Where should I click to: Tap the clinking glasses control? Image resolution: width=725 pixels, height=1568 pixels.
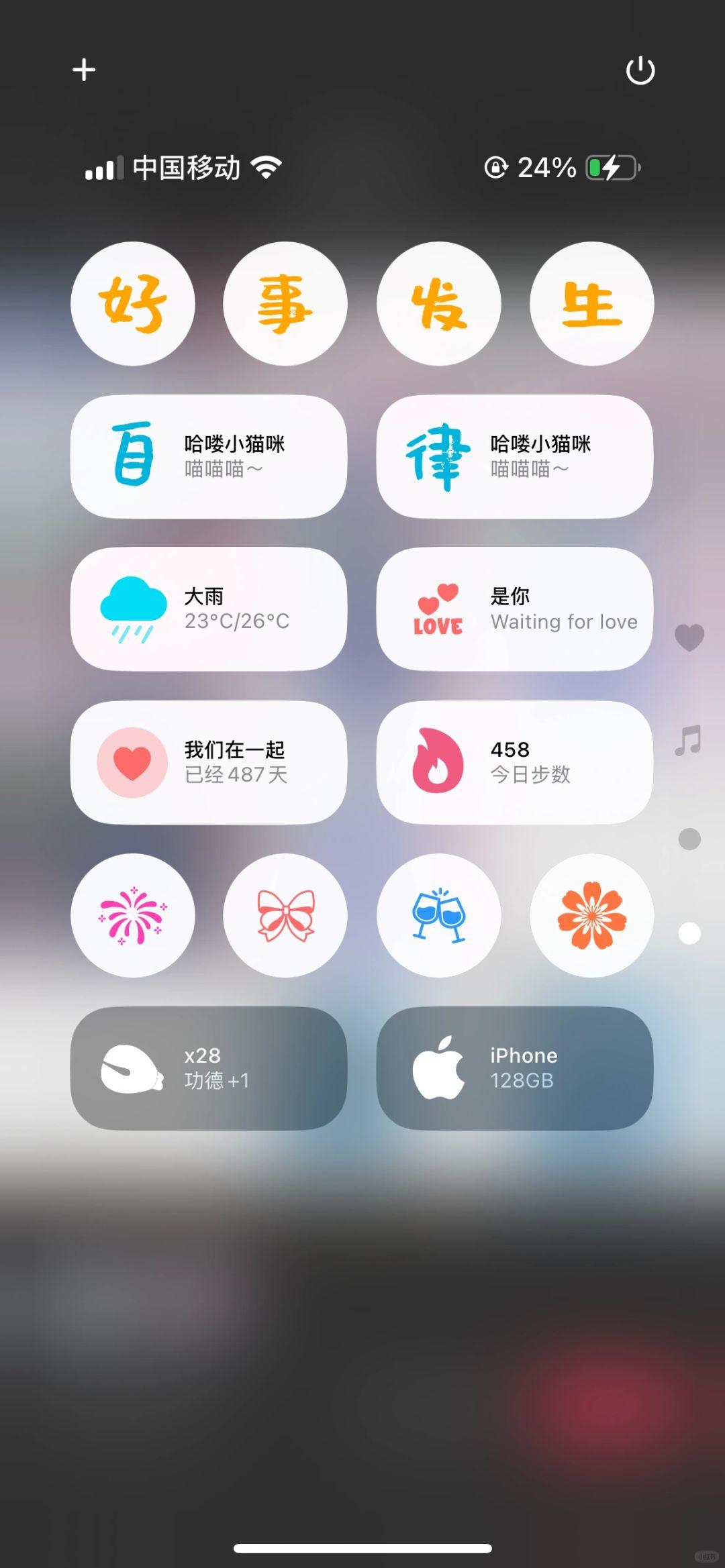click(438, 915)
